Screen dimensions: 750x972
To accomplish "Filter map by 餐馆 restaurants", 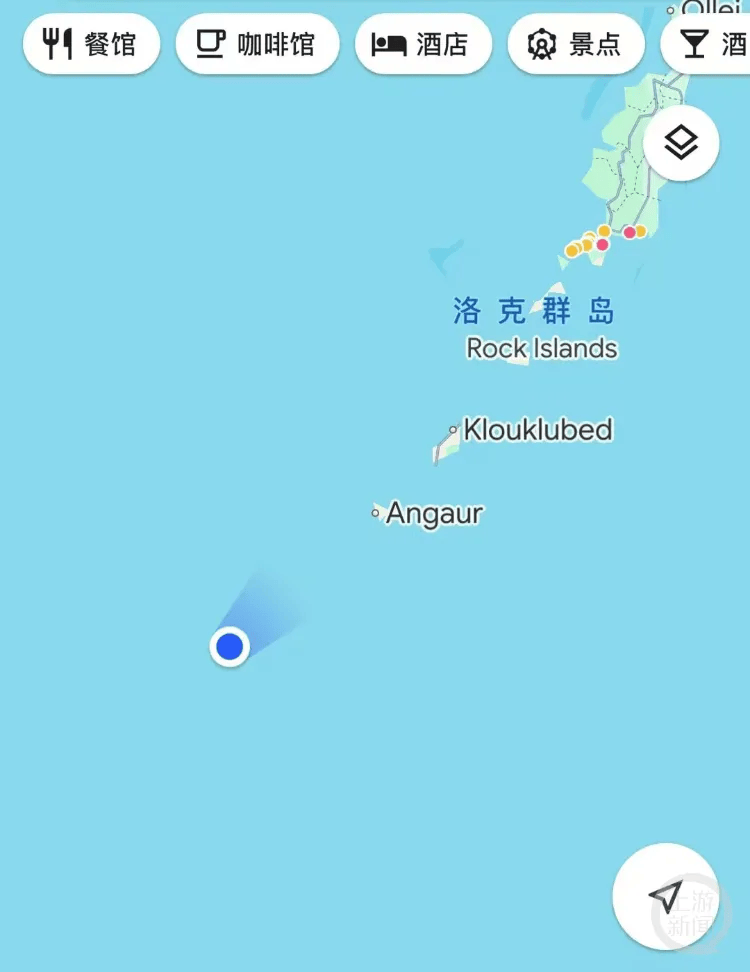I will tap(91, 44).
